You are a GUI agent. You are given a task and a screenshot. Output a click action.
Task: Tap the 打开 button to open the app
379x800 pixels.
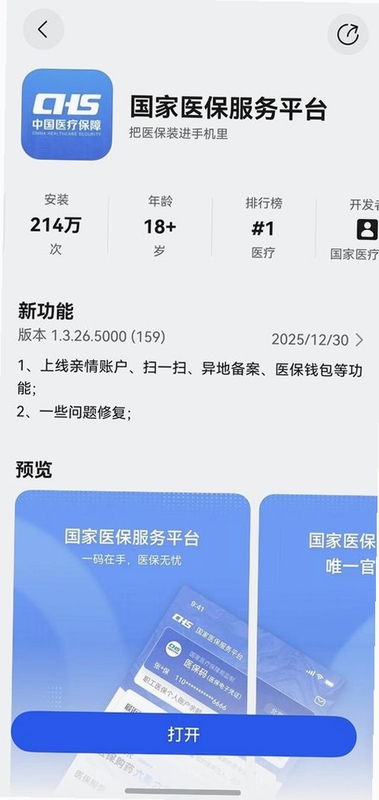184,735
